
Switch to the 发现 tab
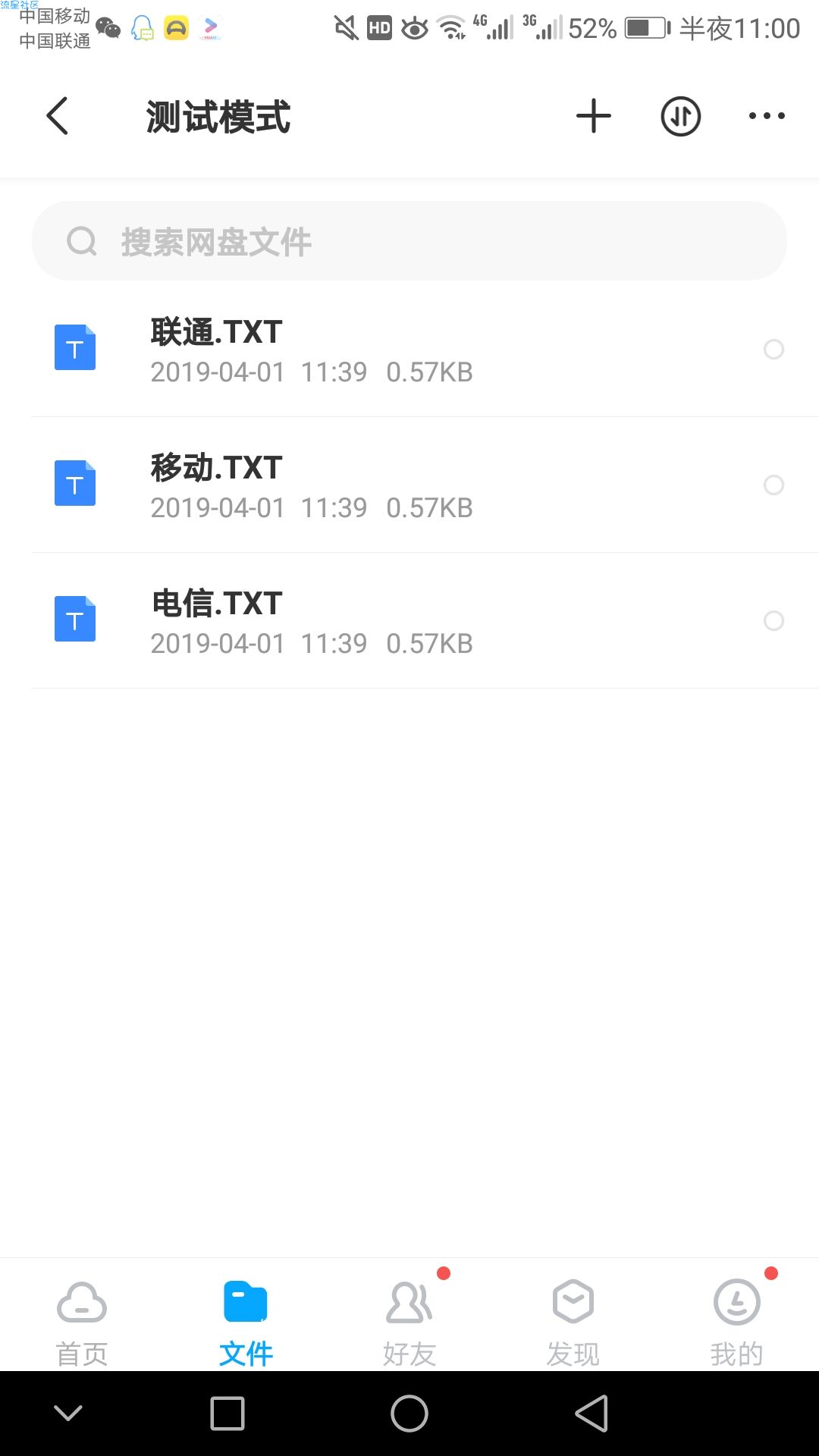pyautogui.click(x=573, y=1323)
